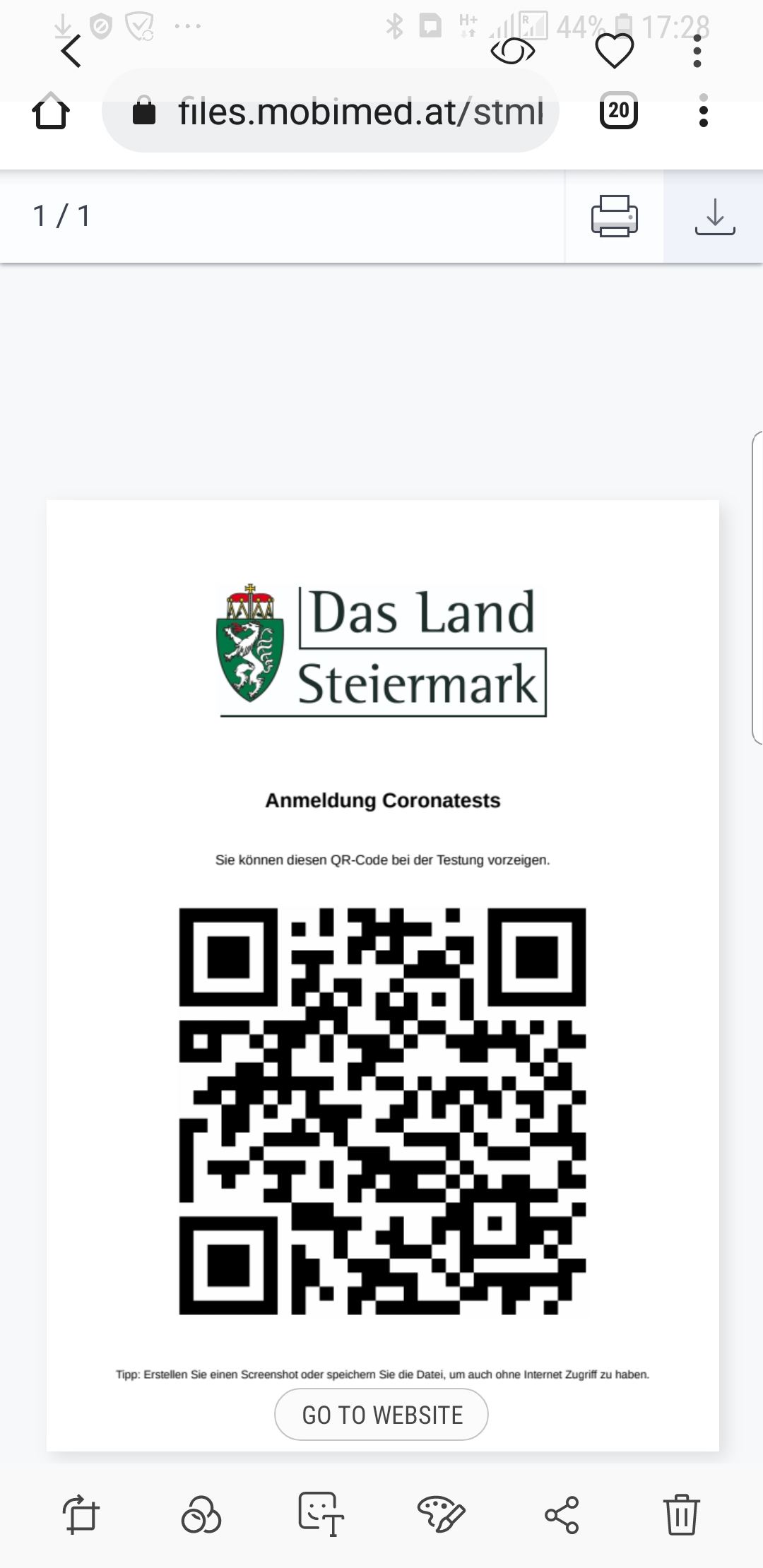Open the sticker and text tool
The width and height of the screenshot is (763, 1568).
click(321, 1515)
